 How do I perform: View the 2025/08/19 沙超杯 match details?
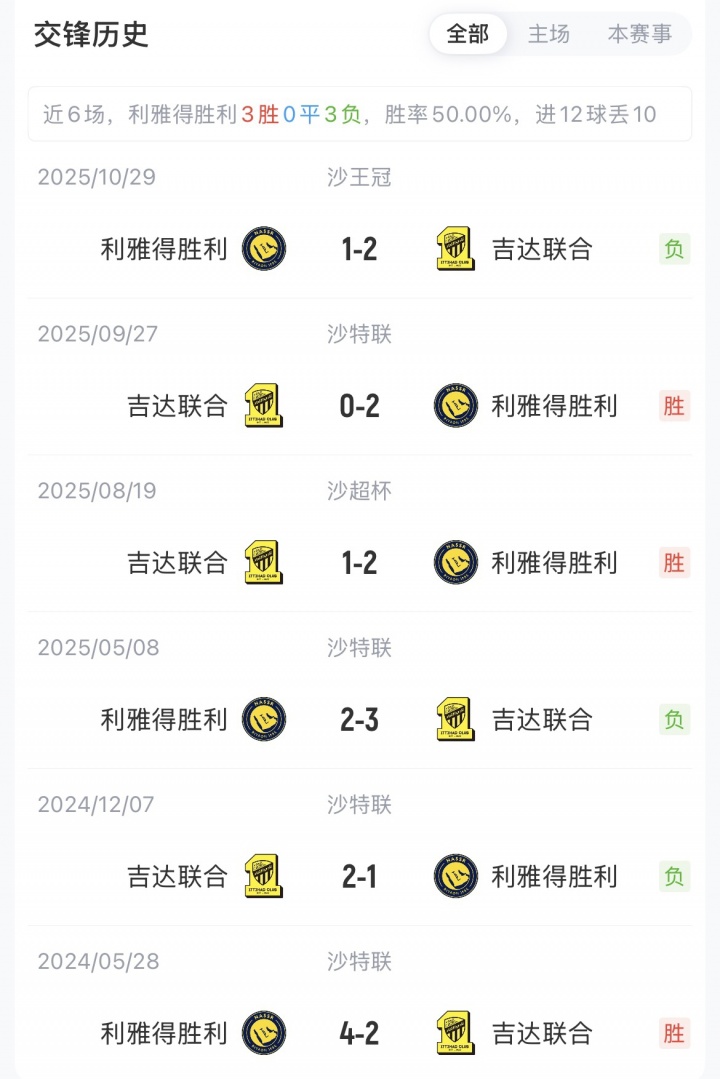point(359,563)
